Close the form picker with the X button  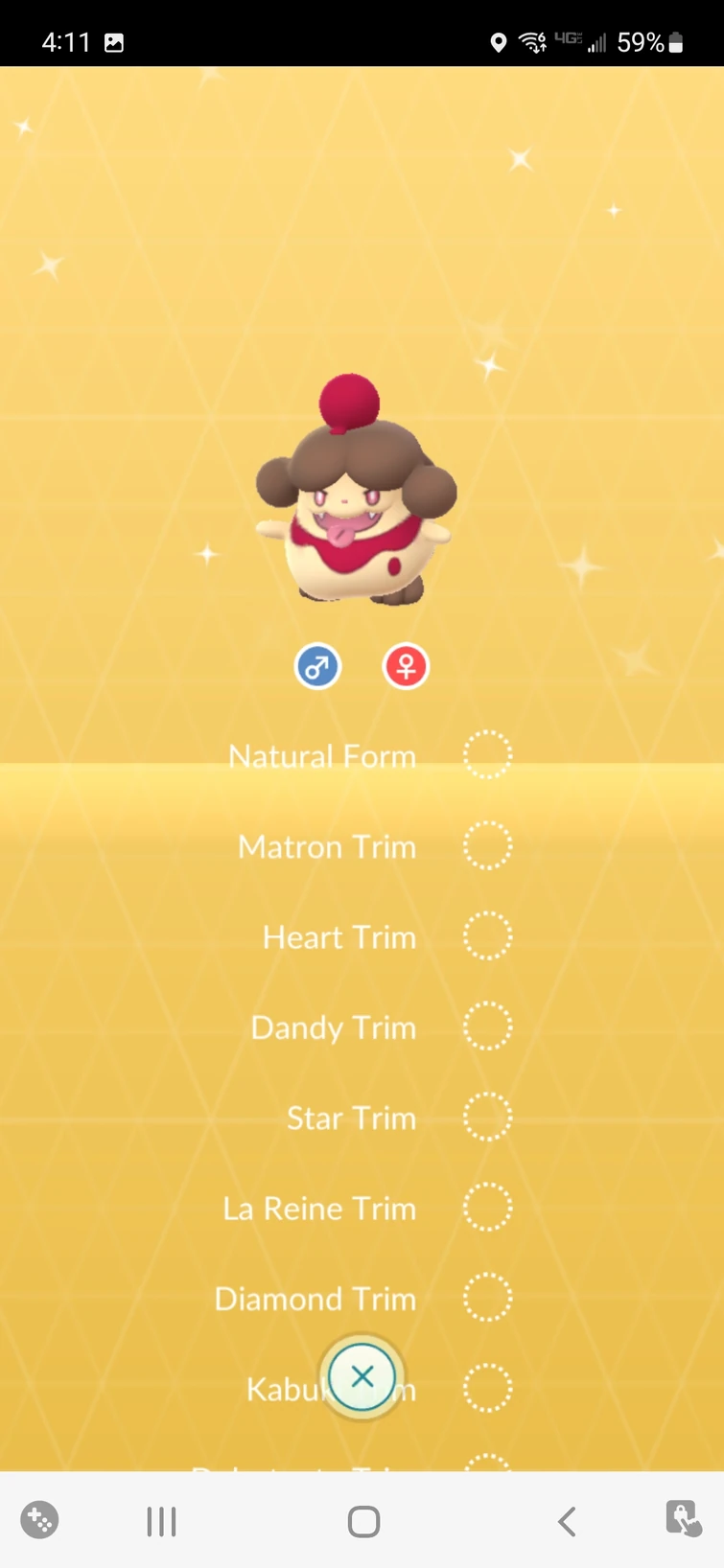tap(362, 1377)
